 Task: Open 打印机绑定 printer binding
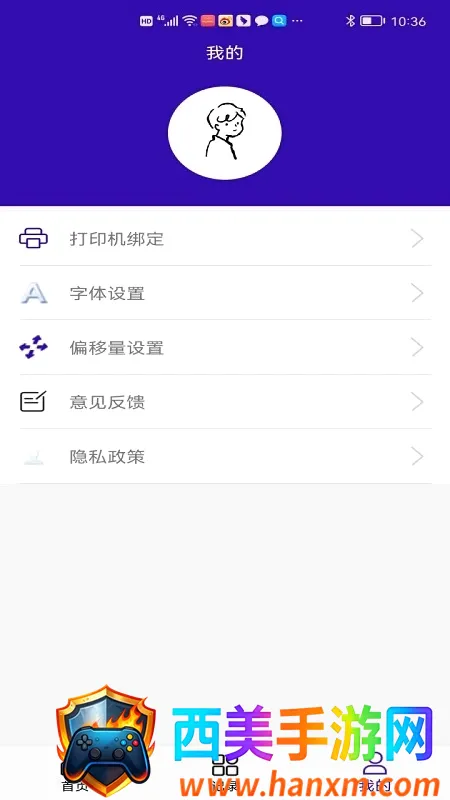[225, 239]
